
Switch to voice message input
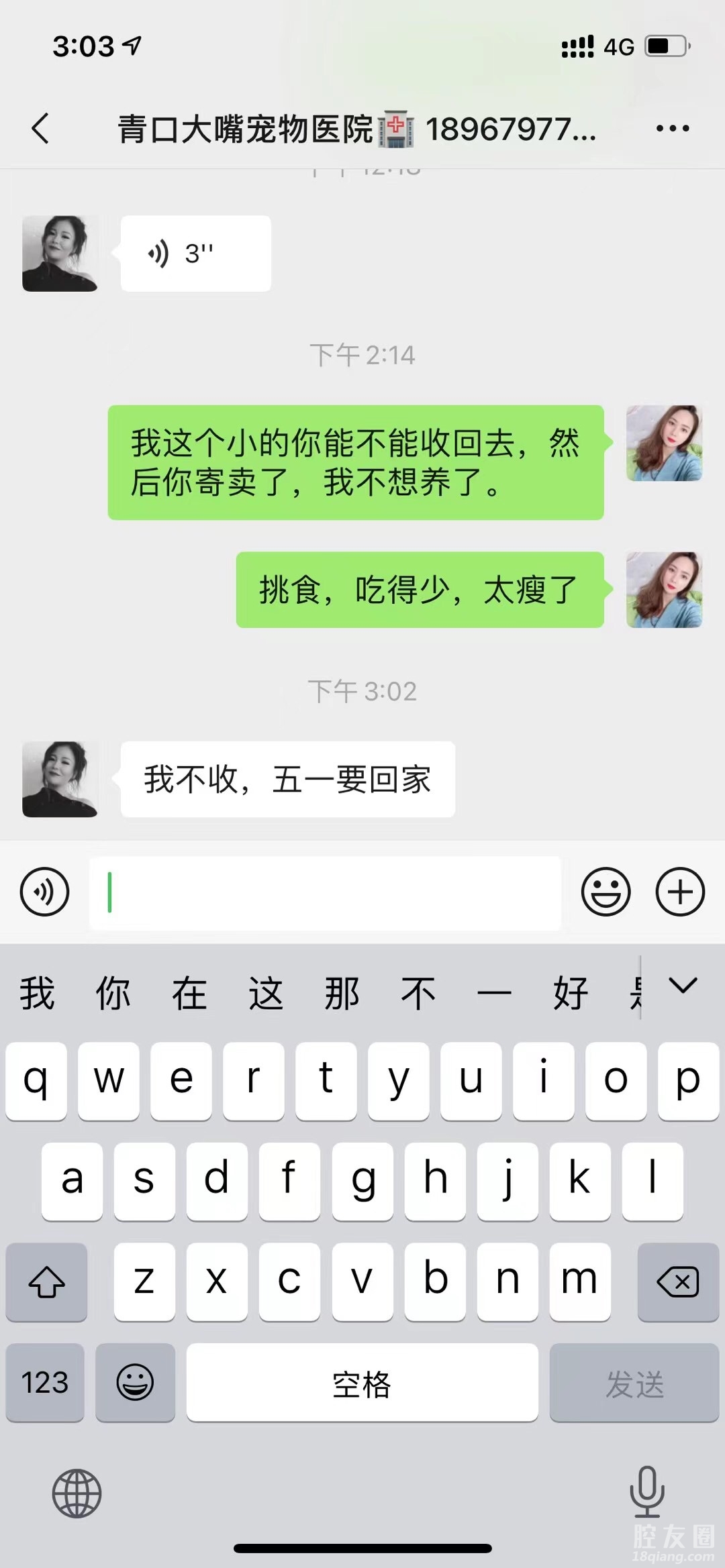44,892
